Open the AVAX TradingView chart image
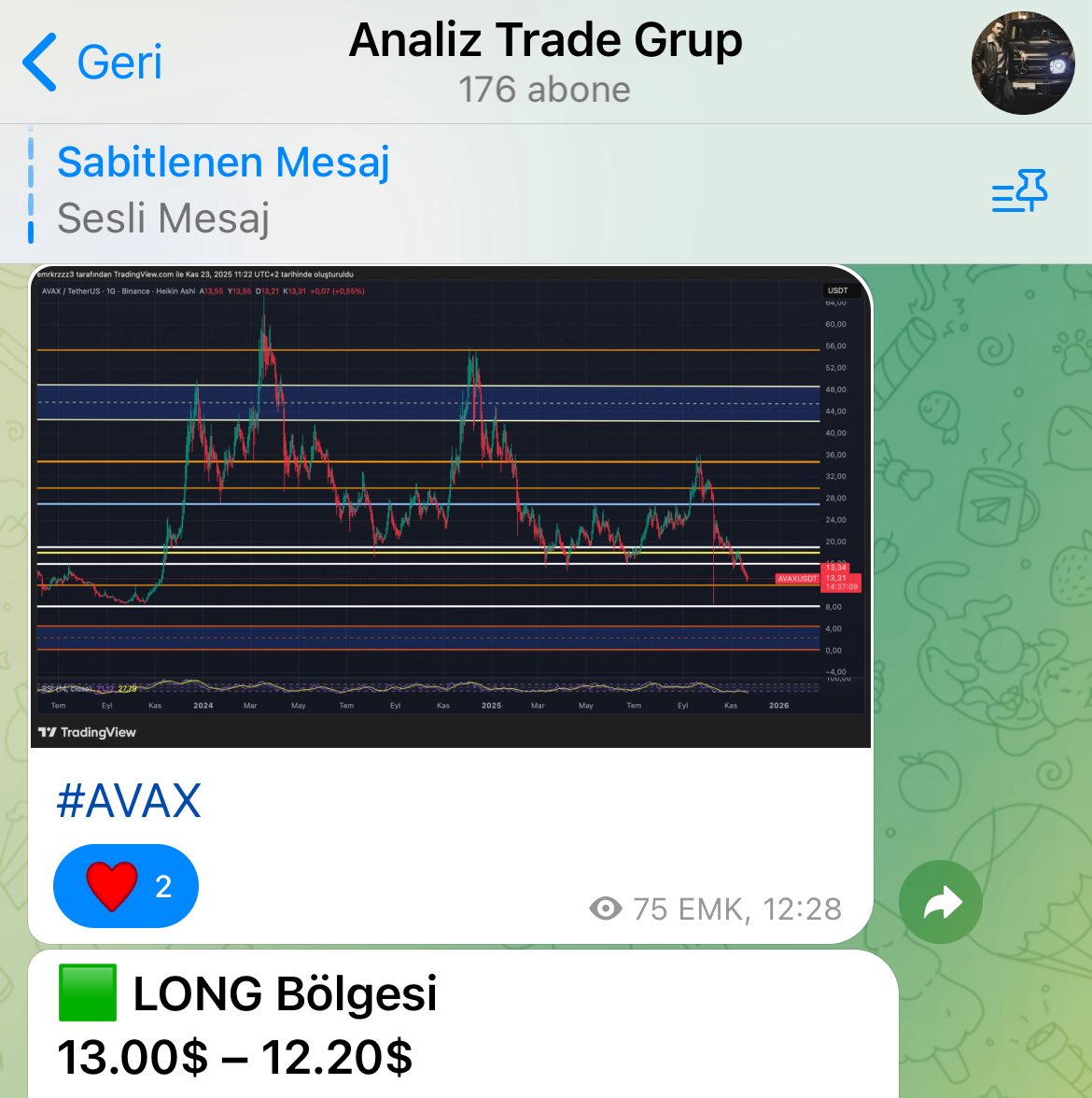Viewport: 1092px width, 1098px height. pos(450,505)
